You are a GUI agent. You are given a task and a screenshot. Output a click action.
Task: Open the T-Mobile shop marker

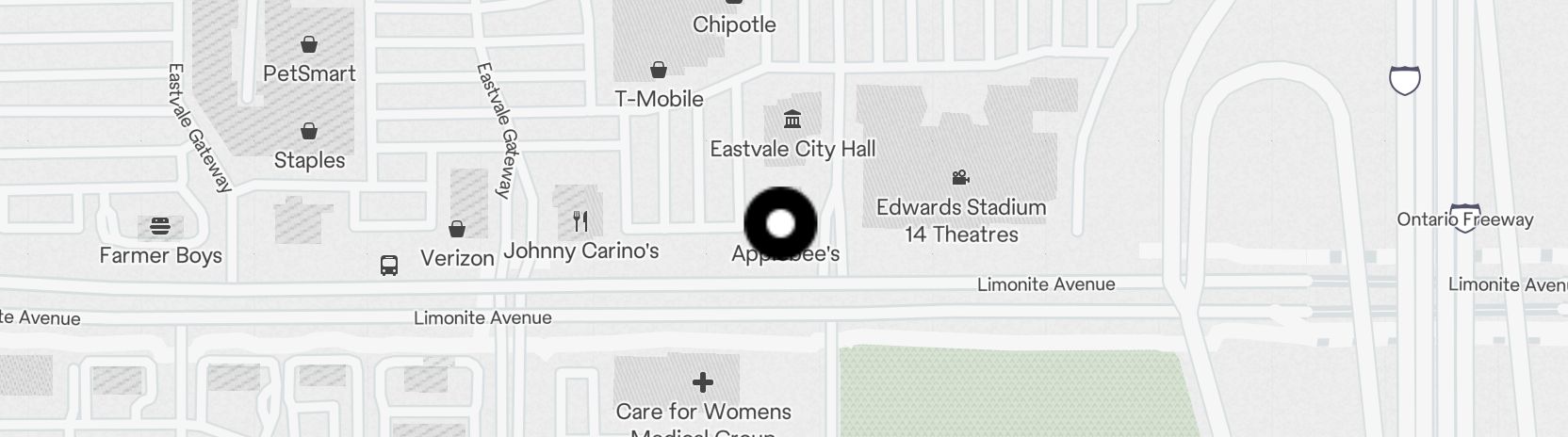659,70
